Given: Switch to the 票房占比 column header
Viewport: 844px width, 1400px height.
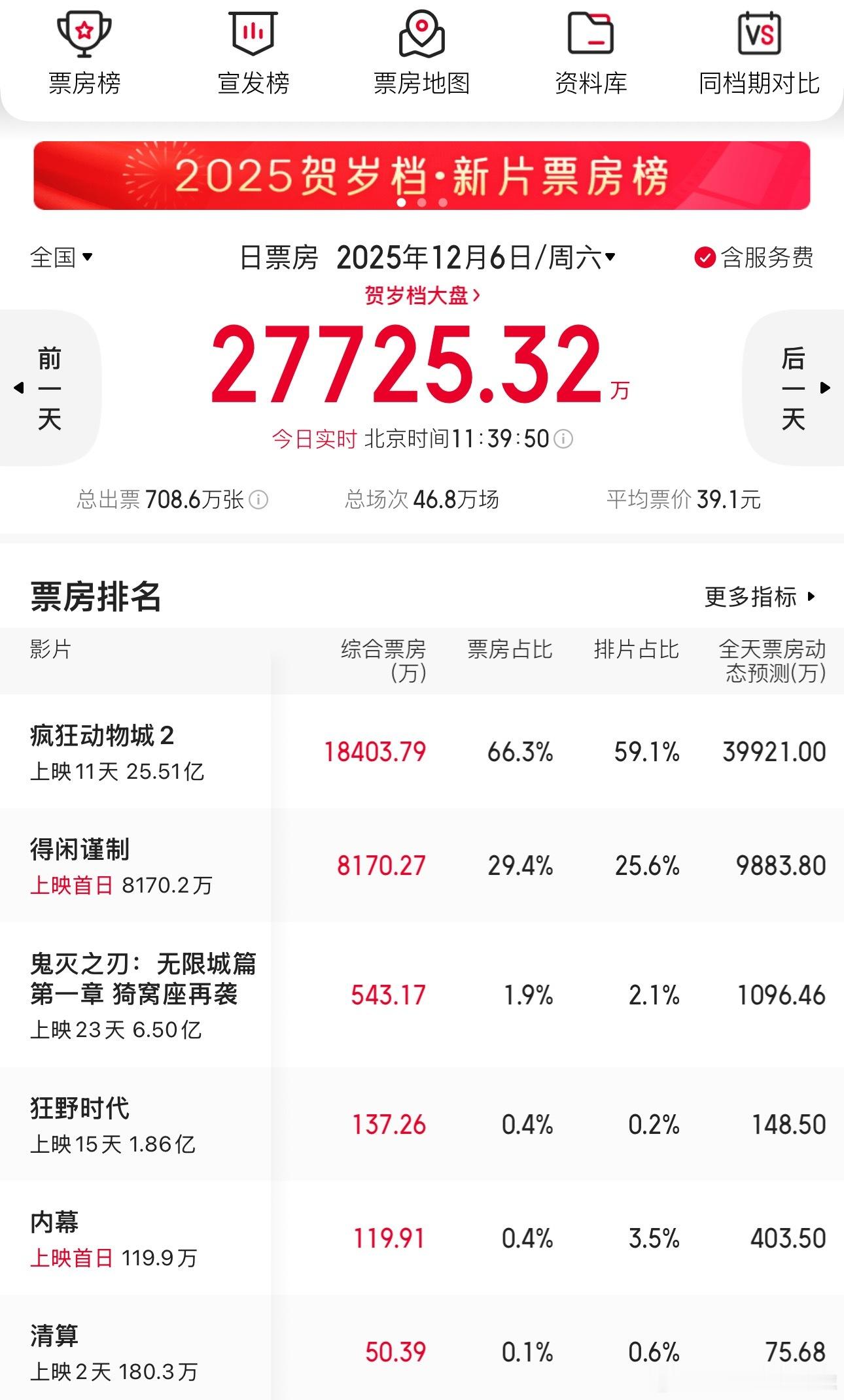Looking at the screenshot, I should pos(509,650).
